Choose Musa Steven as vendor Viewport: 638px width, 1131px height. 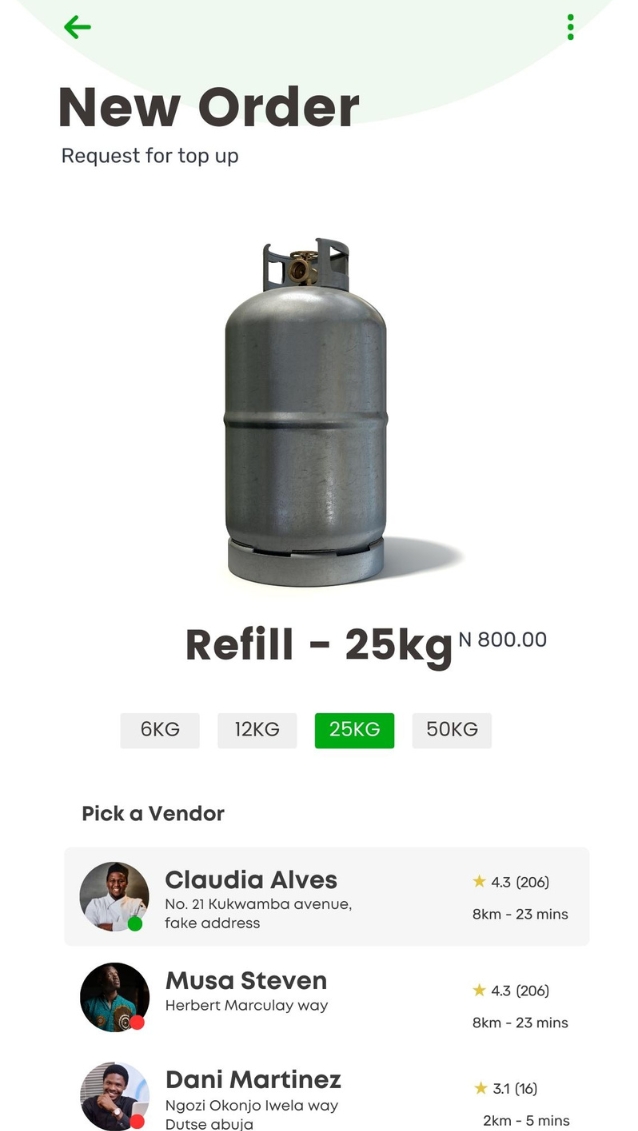tap(326, 996)
